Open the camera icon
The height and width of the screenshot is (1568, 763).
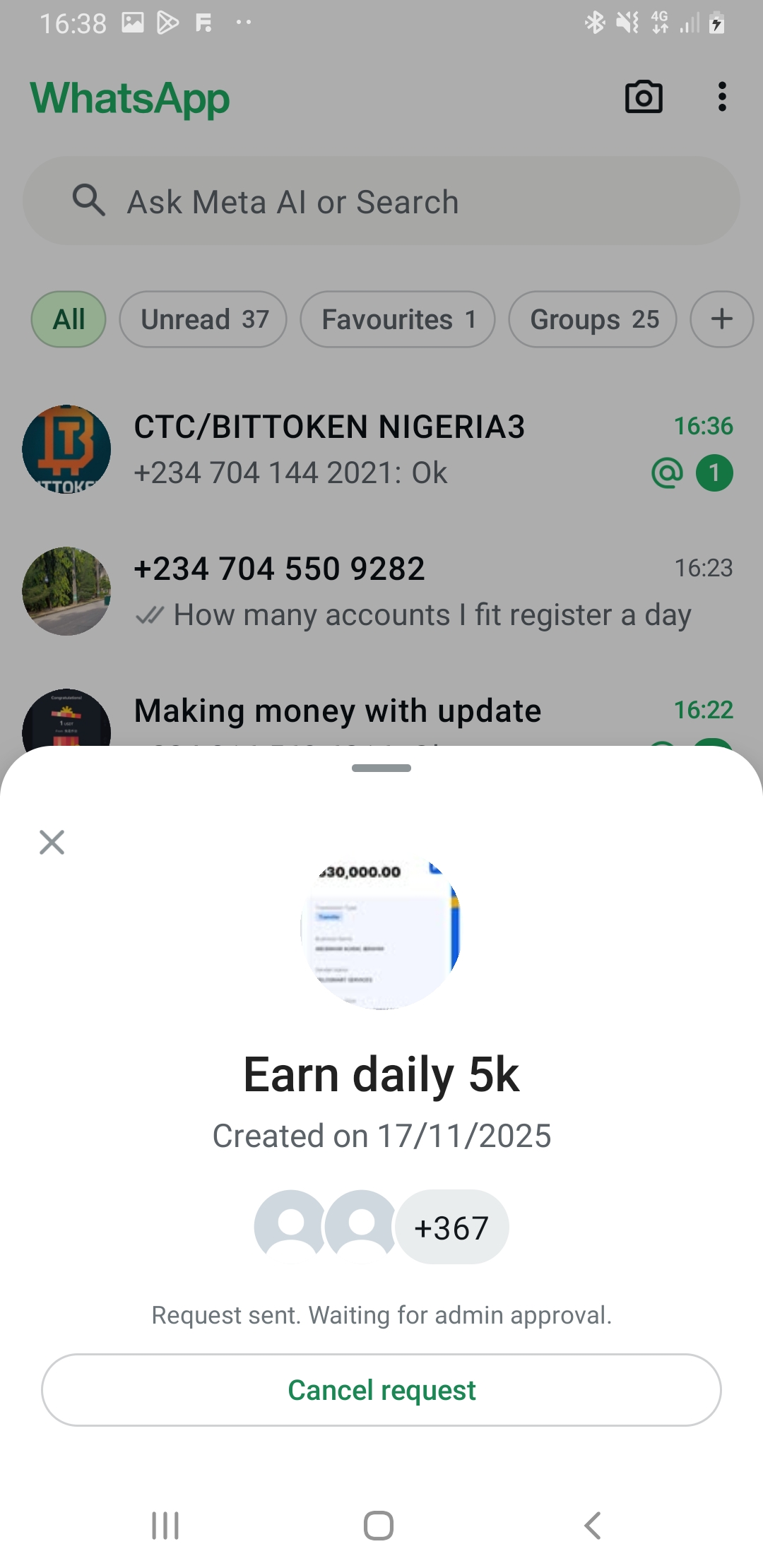point(644,97)
